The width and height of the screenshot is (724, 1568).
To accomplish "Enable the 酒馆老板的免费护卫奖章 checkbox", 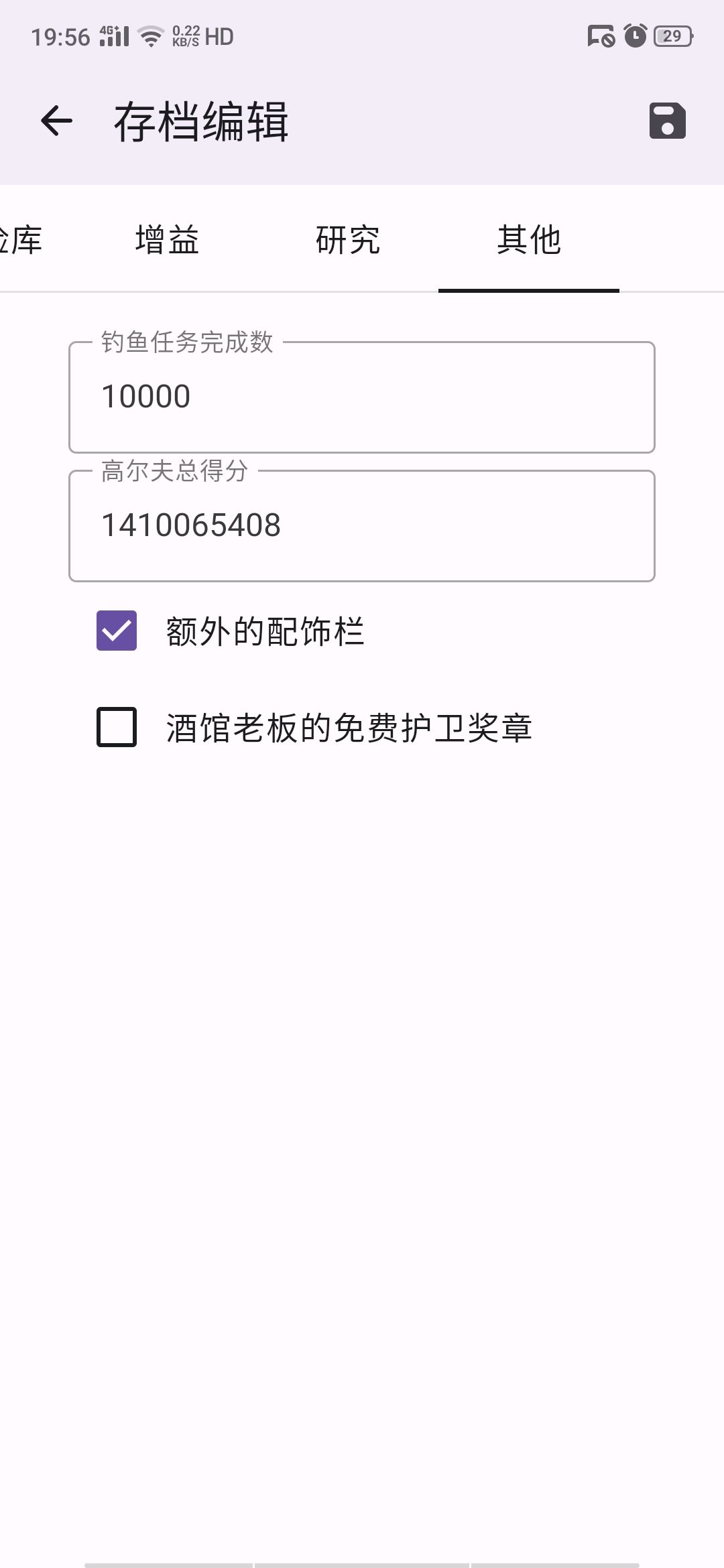I will point(115,727).
